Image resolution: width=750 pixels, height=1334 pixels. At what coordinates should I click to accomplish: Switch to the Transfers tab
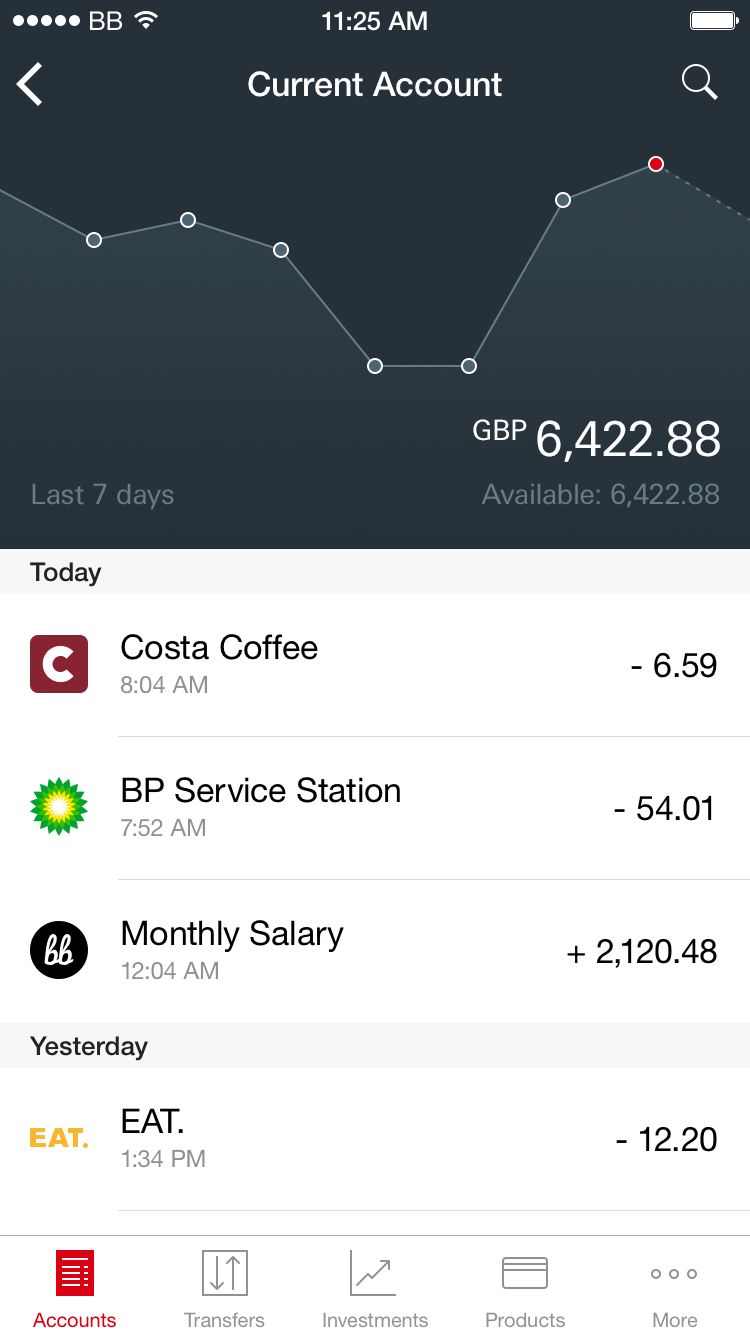[x=225, y=1288]
